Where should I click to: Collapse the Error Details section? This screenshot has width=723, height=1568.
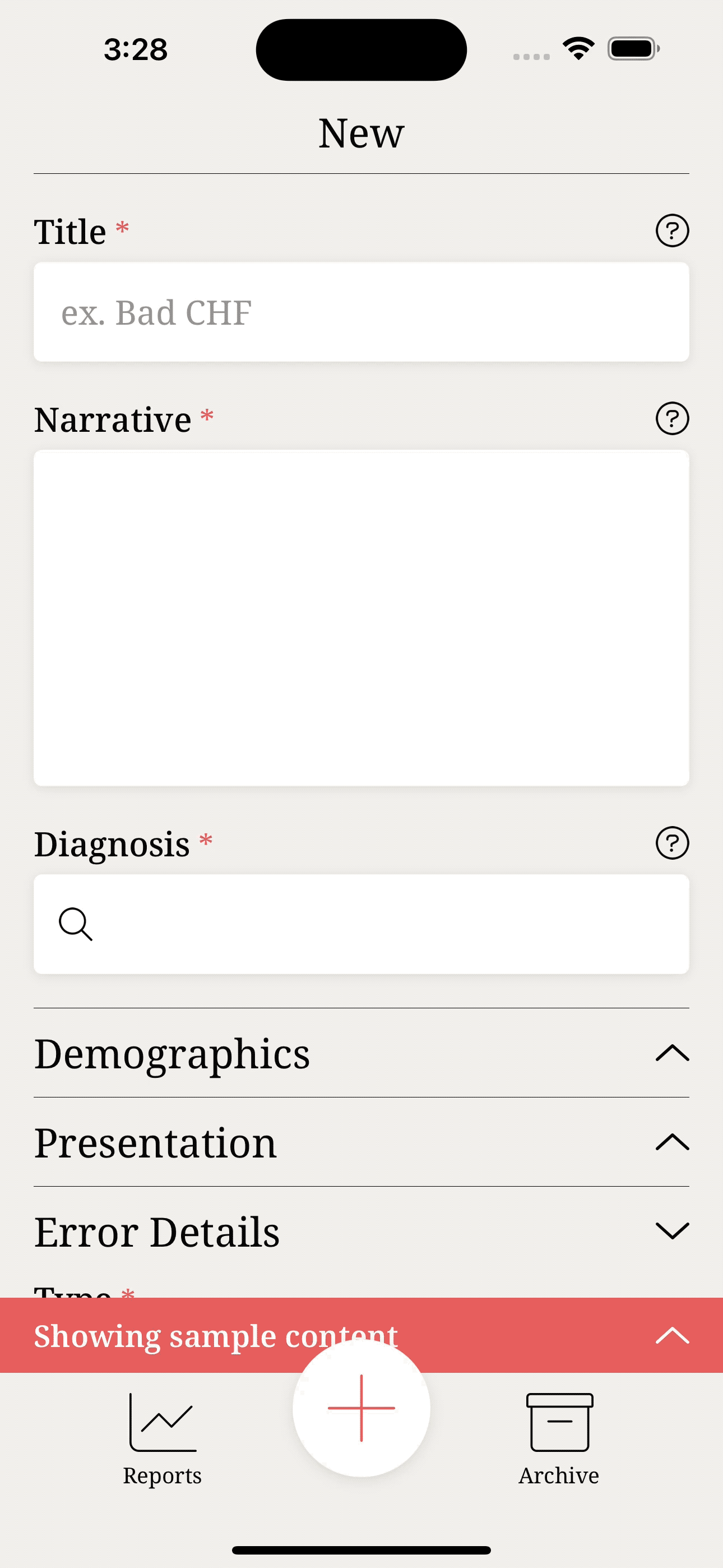361,1231
